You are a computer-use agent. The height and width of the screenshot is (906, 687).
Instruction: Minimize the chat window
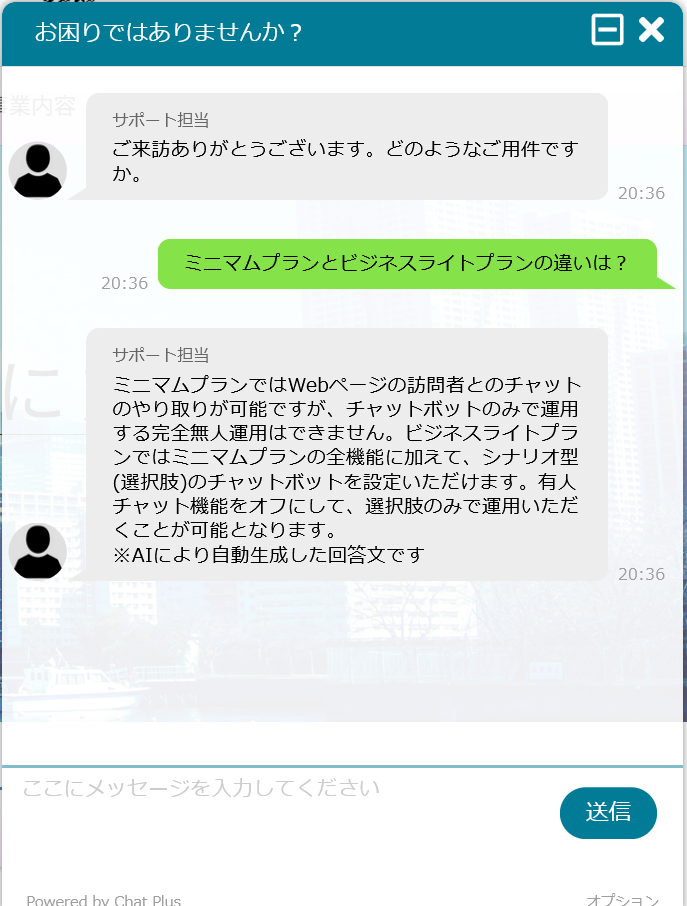[607, 30]
